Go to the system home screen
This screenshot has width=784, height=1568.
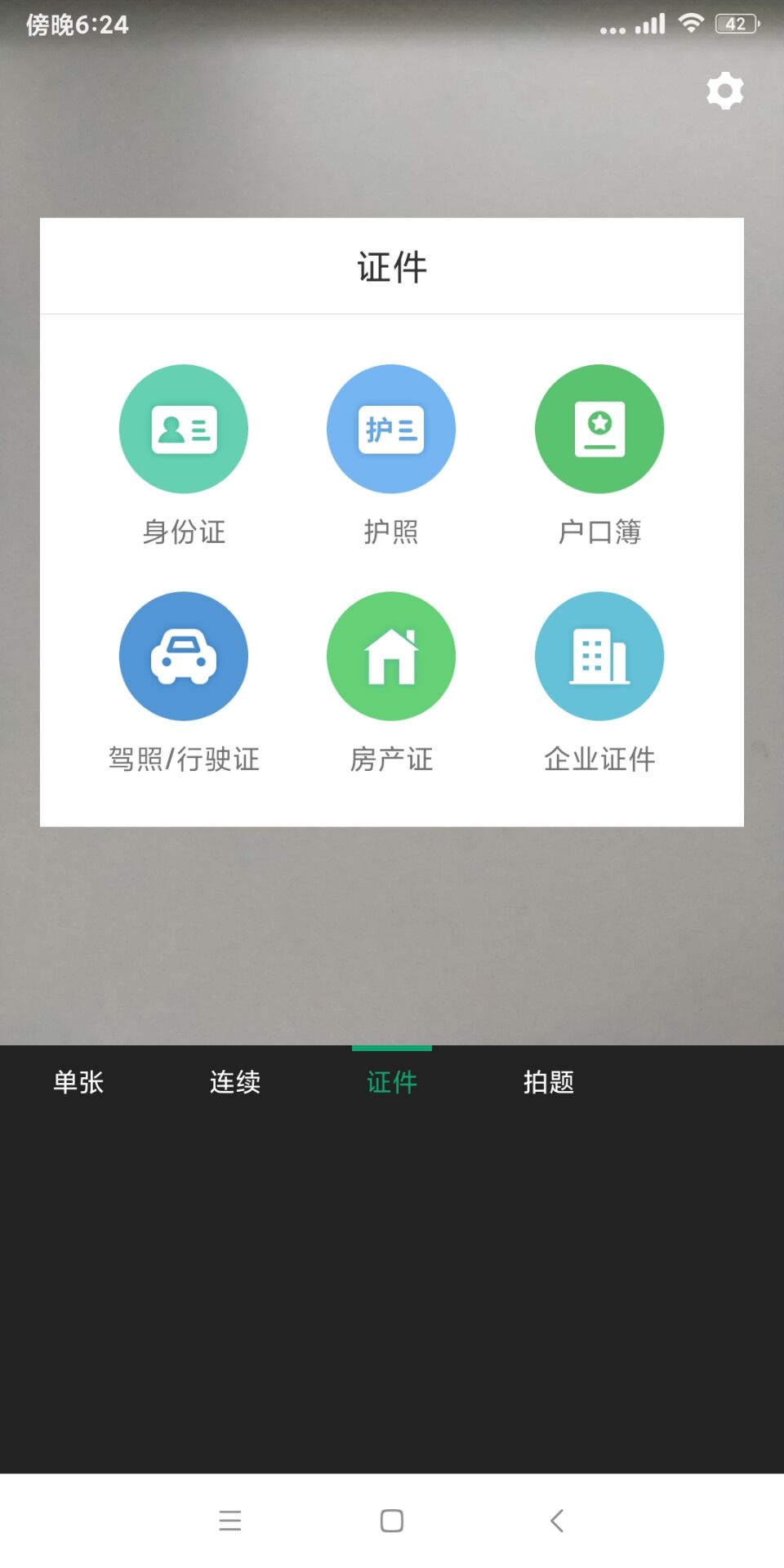pos(392,1521)
